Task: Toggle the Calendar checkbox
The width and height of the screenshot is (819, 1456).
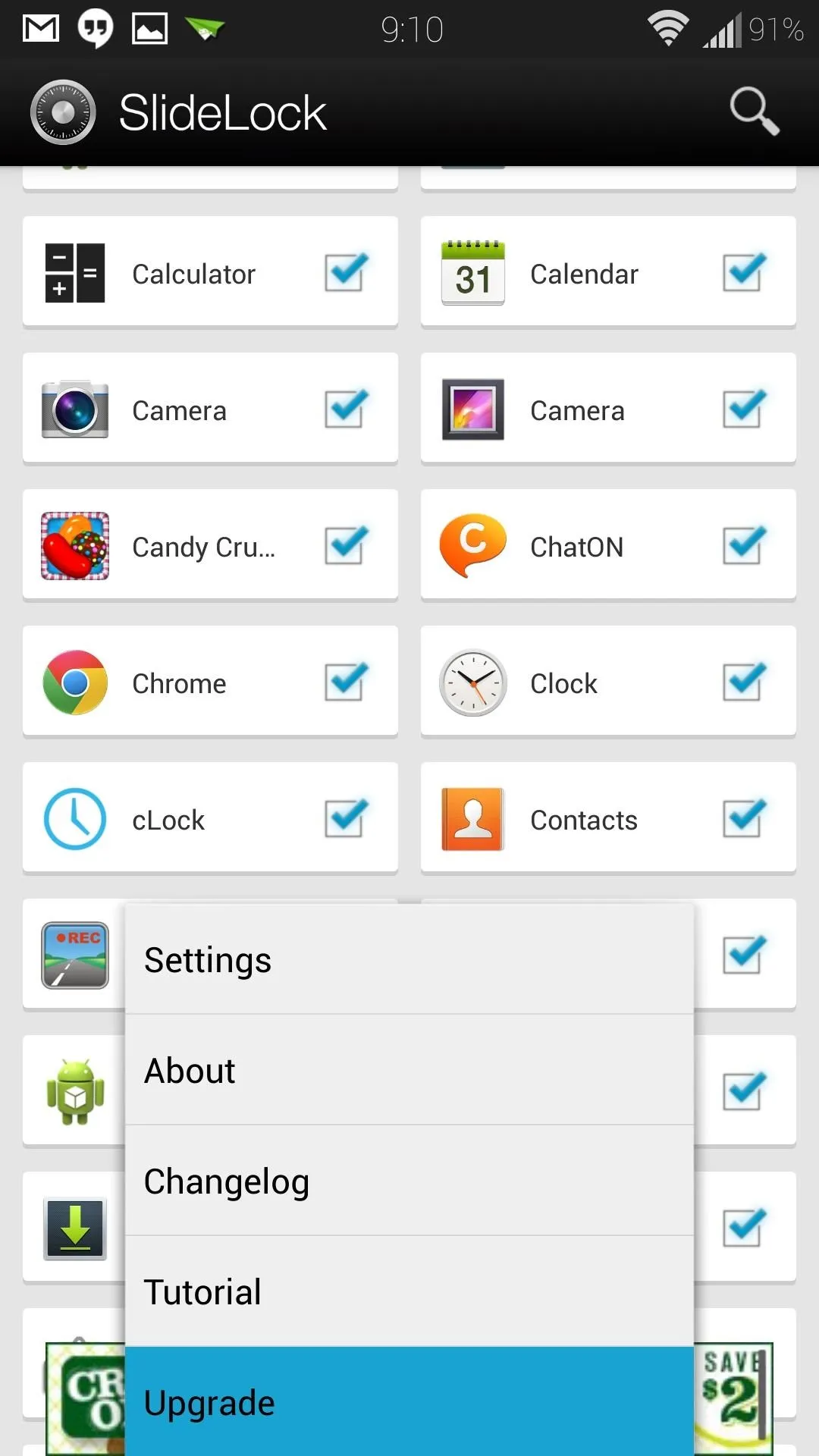Action: (x=744, y=272)
